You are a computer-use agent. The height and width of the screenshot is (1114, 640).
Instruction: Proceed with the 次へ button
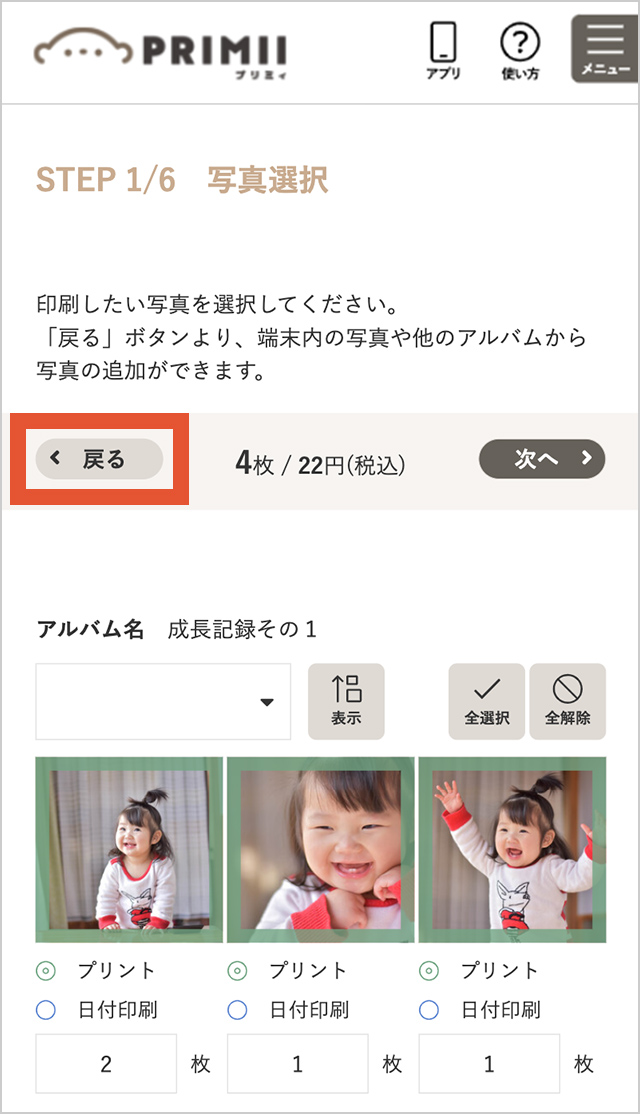click(542, 459)
